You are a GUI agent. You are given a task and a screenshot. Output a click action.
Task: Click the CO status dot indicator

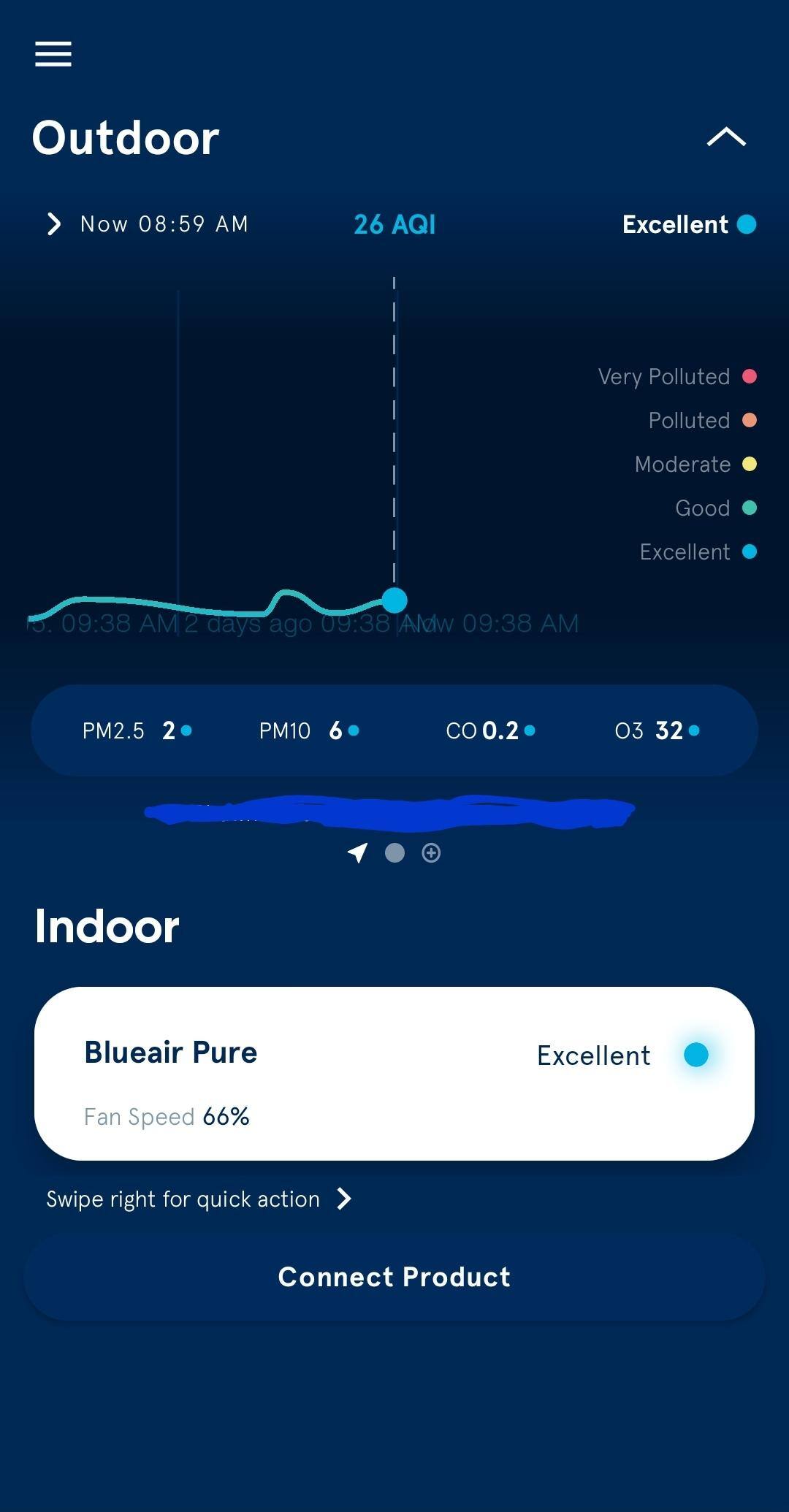(530, 730)
